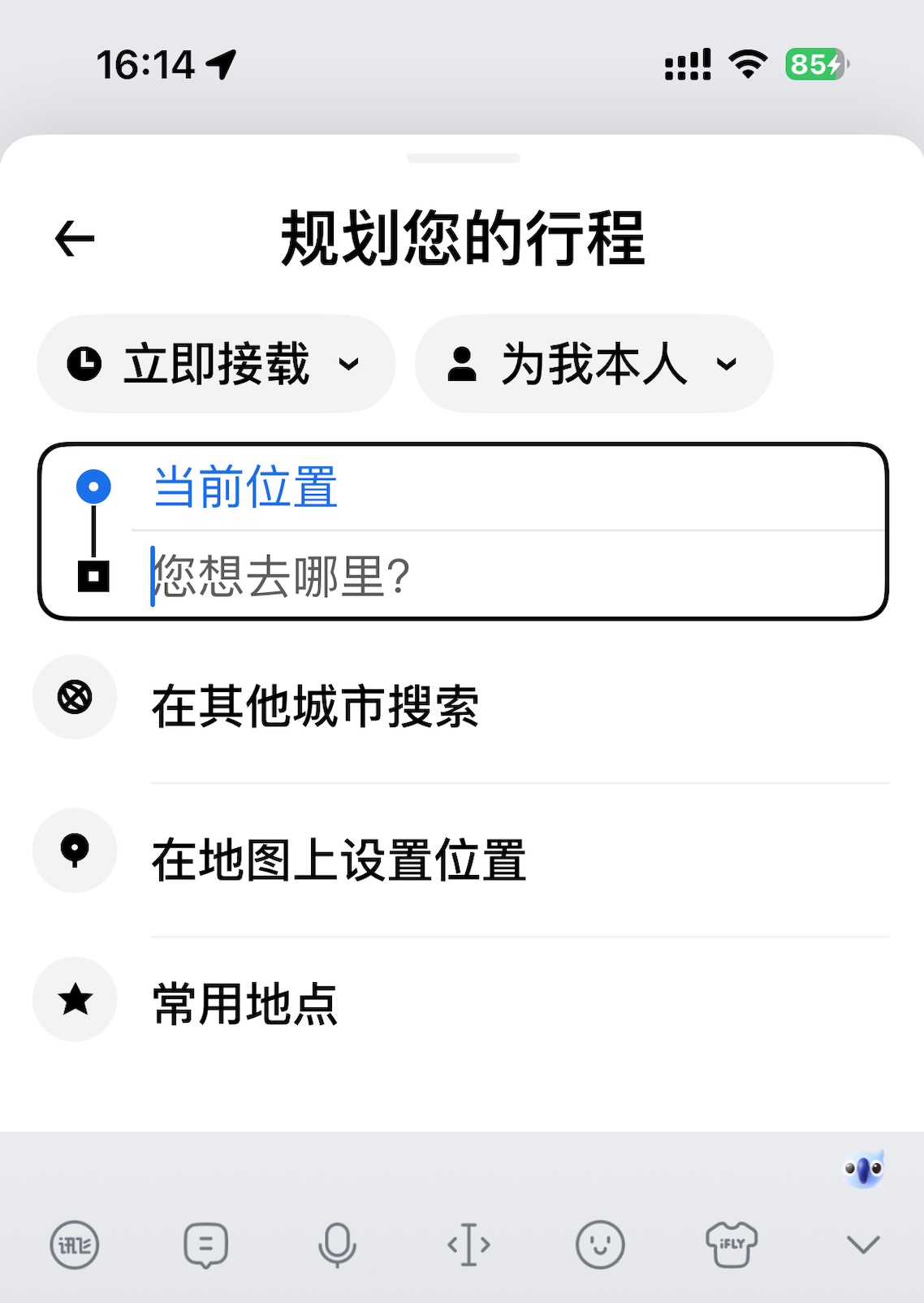Open the keyboard quick phrases icon
The width and height of the screenshot is (924, 1303).
(x=205, y=1245)
